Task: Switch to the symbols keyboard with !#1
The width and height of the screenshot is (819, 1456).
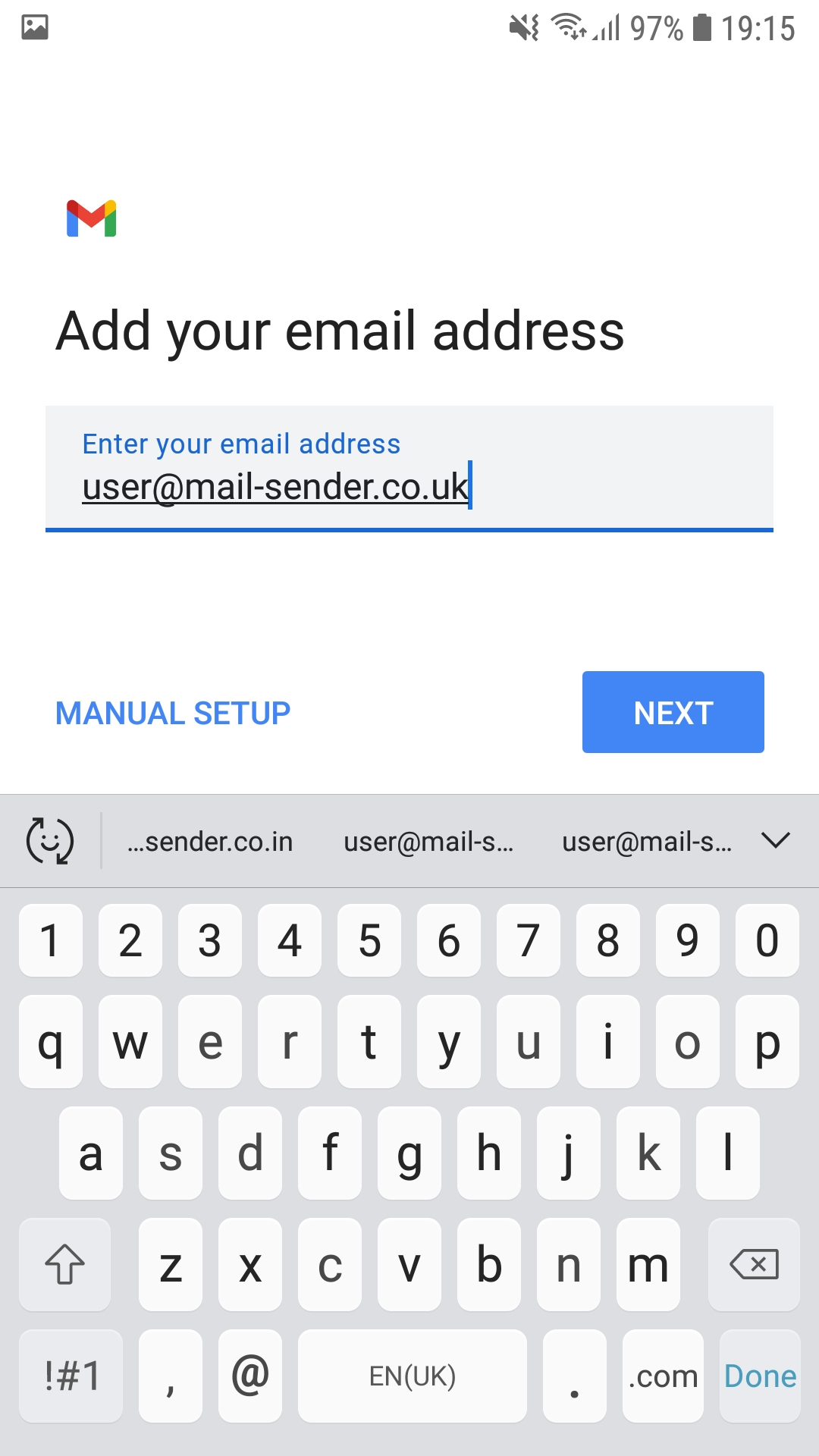Action: point(71,1376)
